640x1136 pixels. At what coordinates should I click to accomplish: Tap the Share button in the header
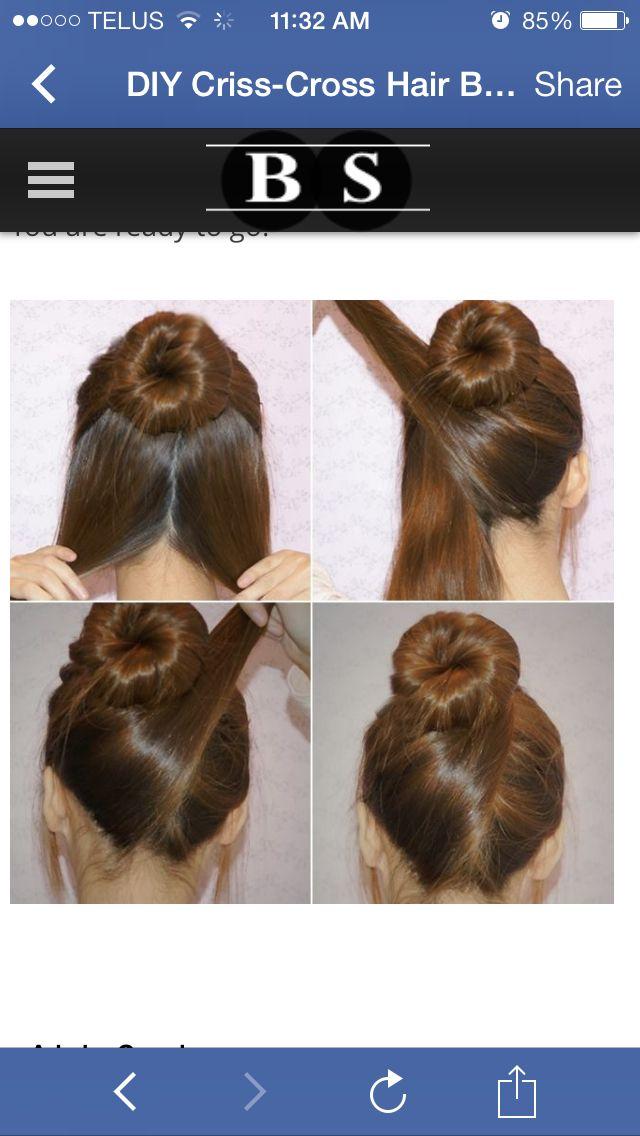578,85
